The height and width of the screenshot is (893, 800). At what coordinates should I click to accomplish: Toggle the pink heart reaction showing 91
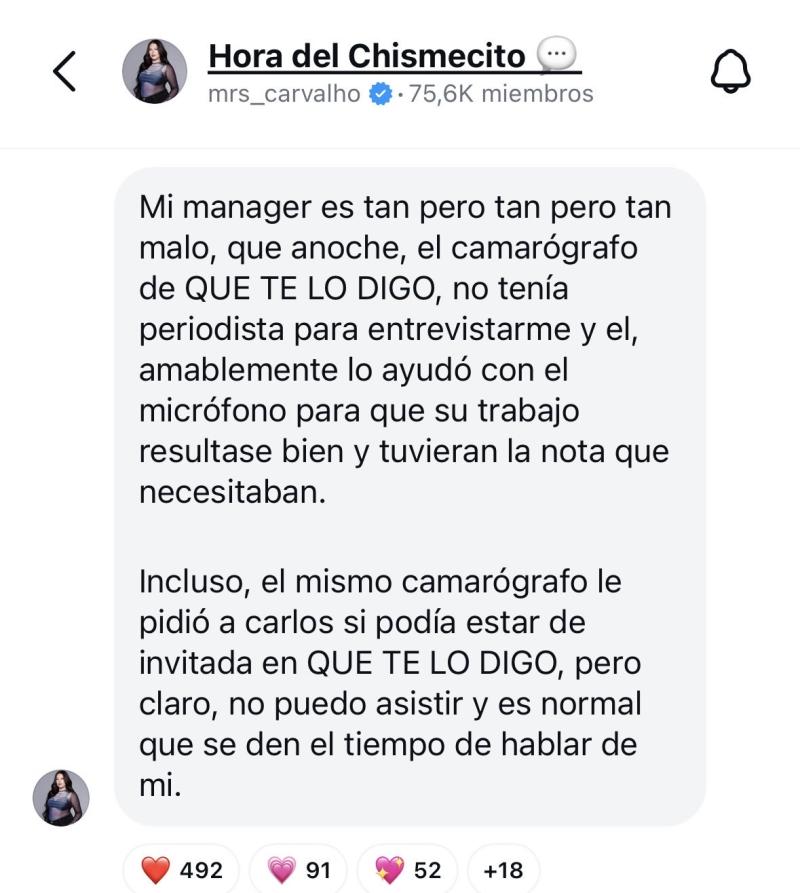[302, 868]
